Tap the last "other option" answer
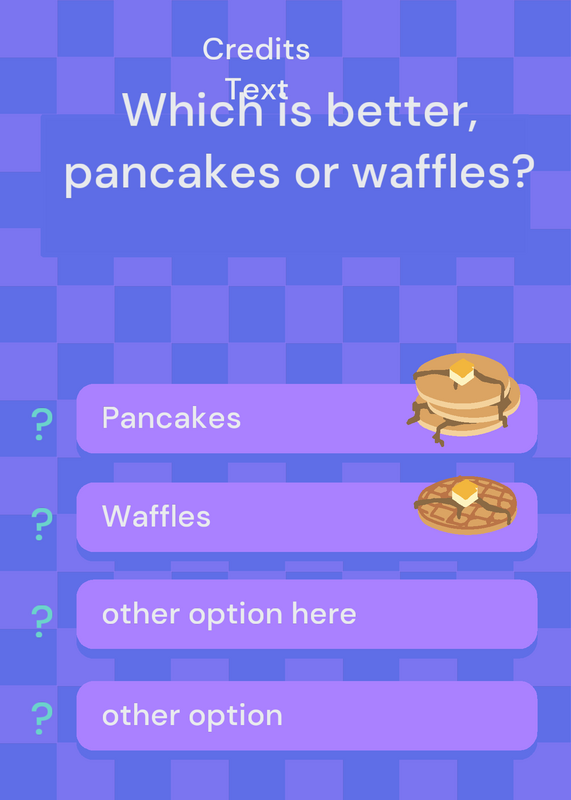This screenshot has height=800, width=571. (307, 715)
